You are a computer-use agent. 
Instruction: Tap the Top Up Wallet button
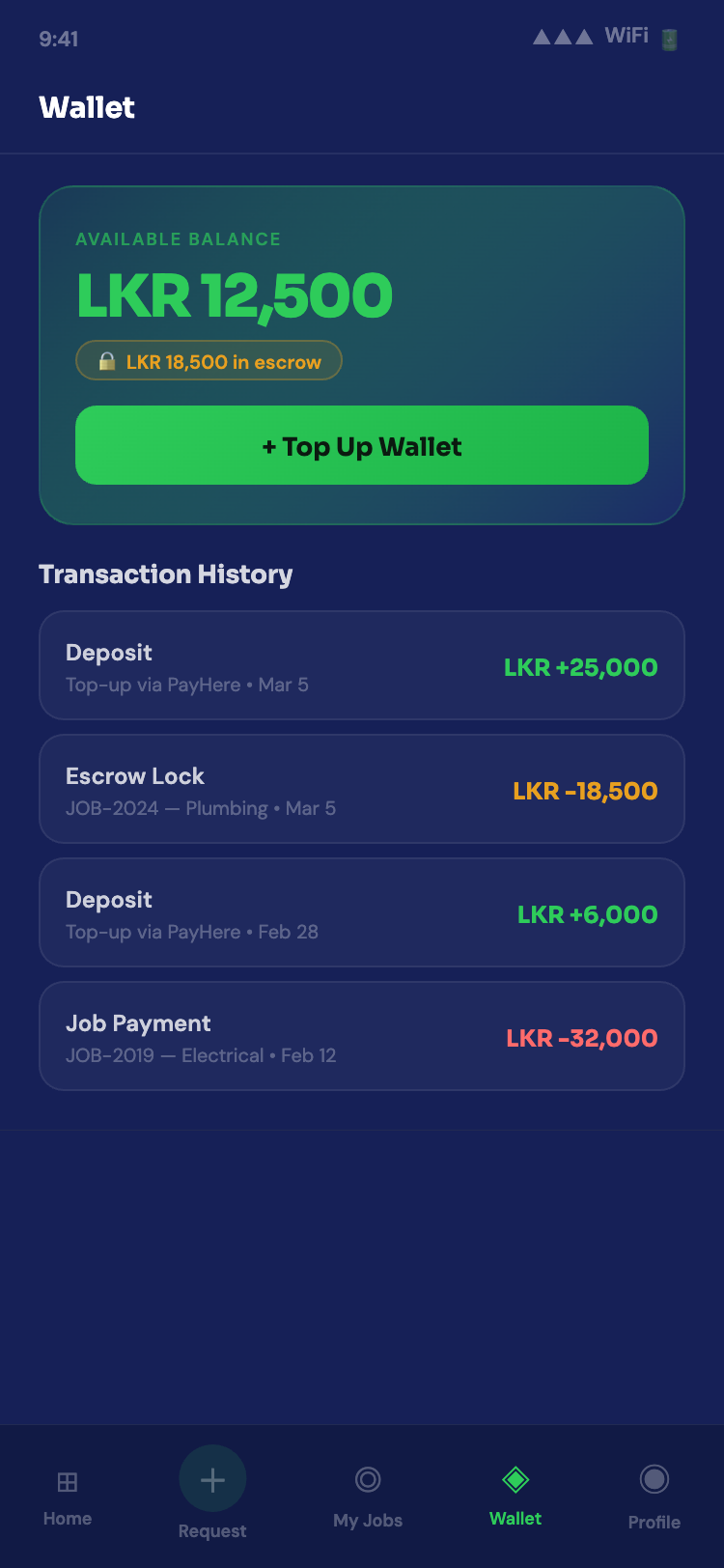[362, 445]
